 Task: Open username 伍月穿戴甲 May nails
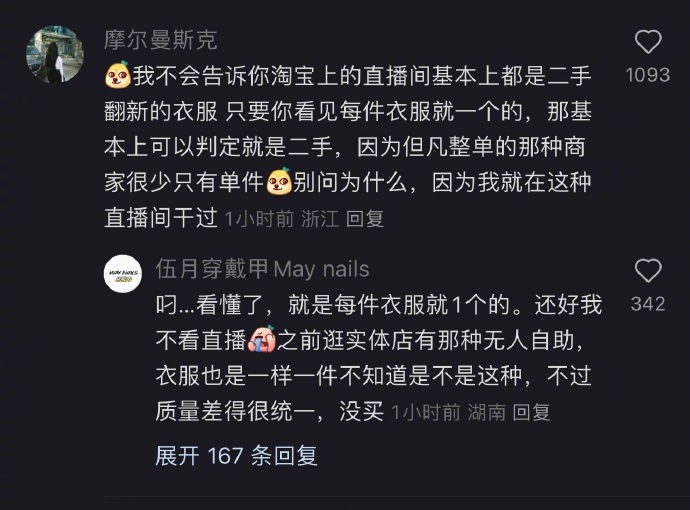[262, 269]
